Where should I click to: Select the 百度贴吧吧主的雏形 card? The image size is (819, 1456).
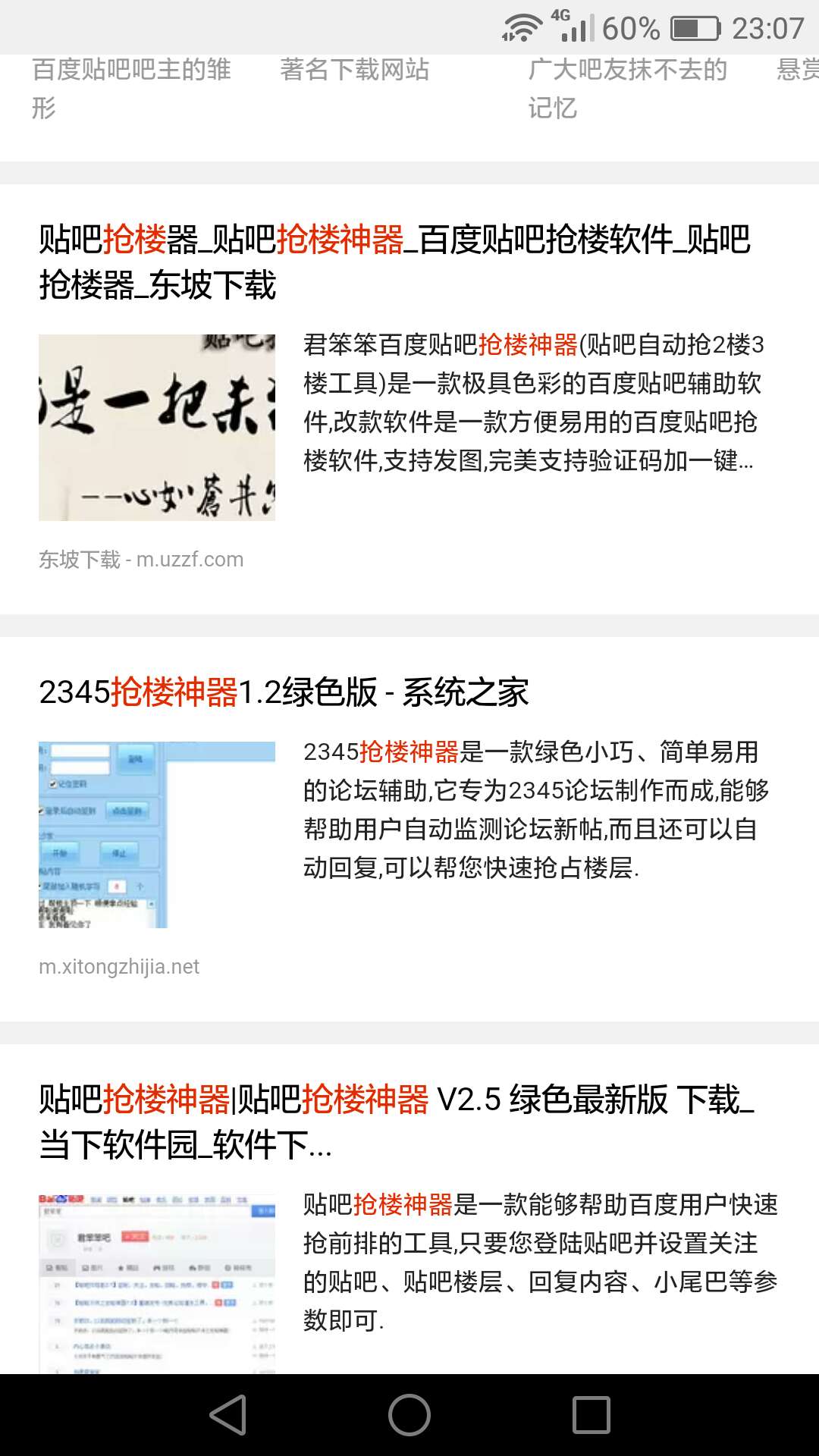point(131,88)
